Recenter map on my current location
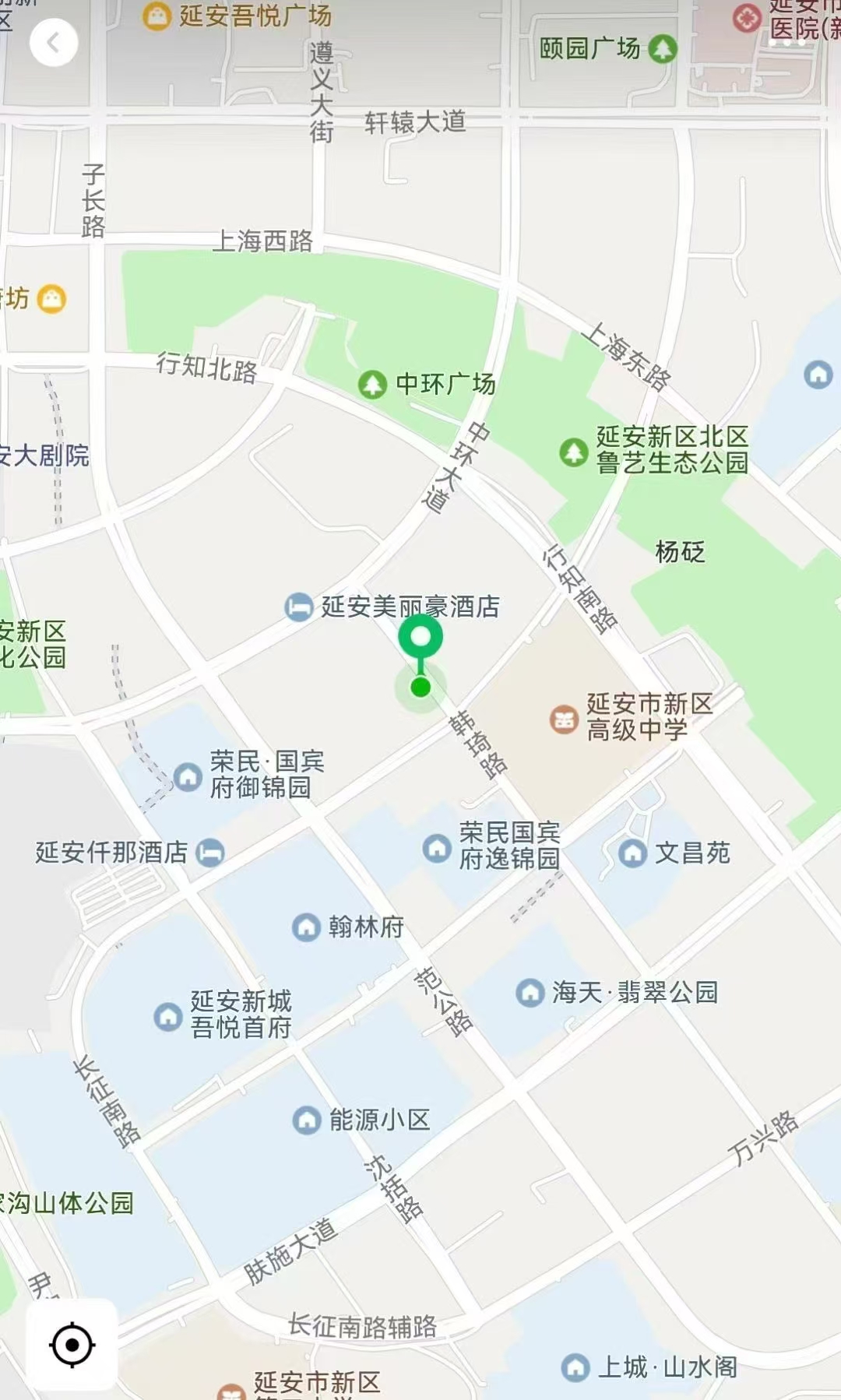Screen dimensions: 841x1400 point(72,1345)
